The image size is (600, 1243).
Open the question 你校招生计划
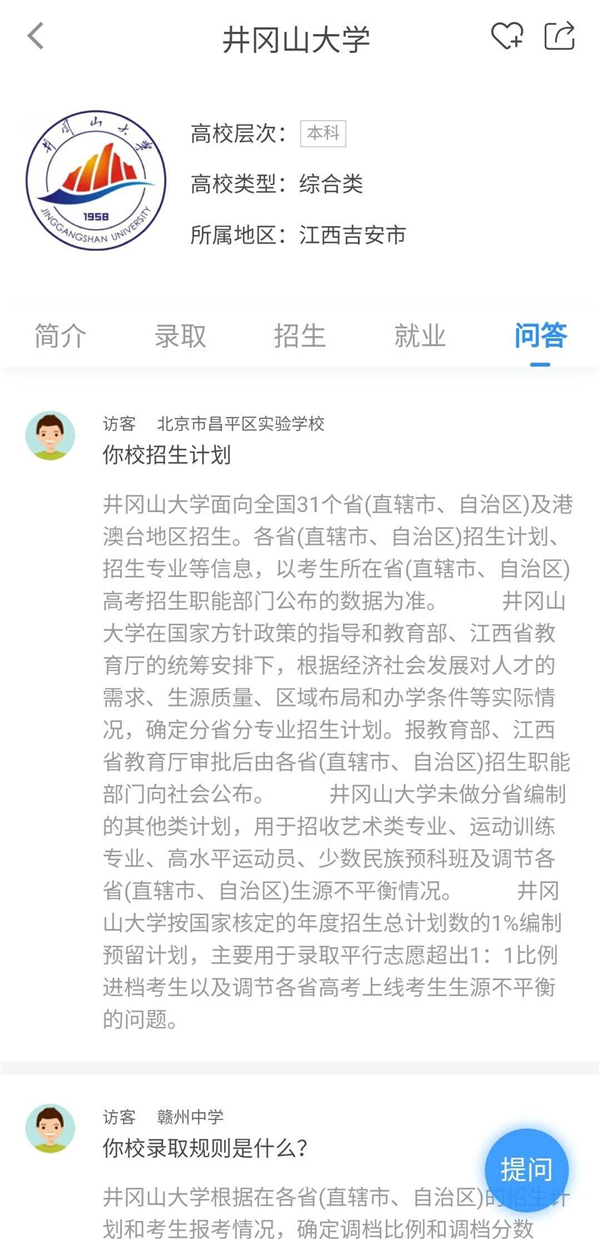click(x=167, y=455)
